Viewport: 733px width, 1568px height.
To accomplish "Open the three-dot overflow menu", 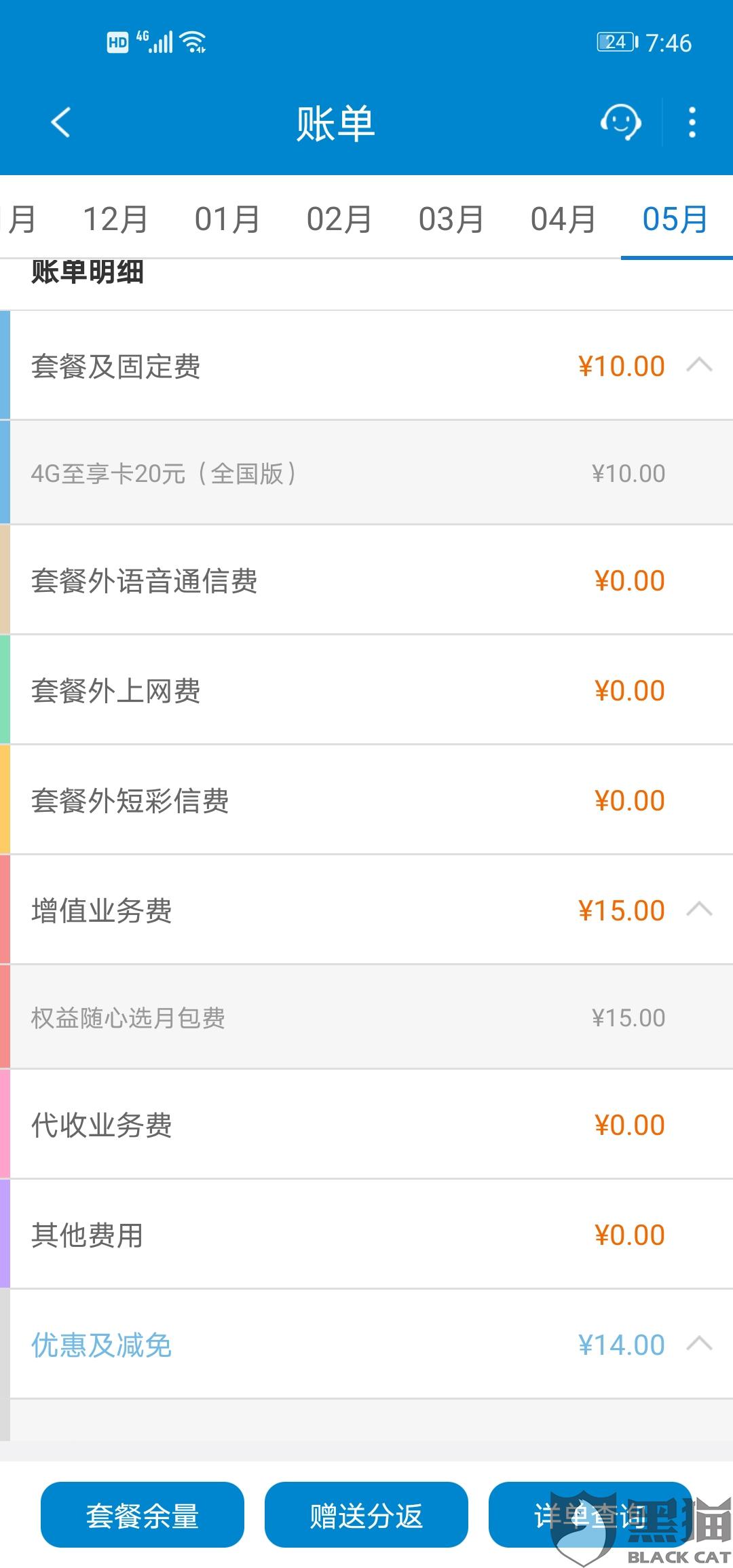I will click(692, 123).
